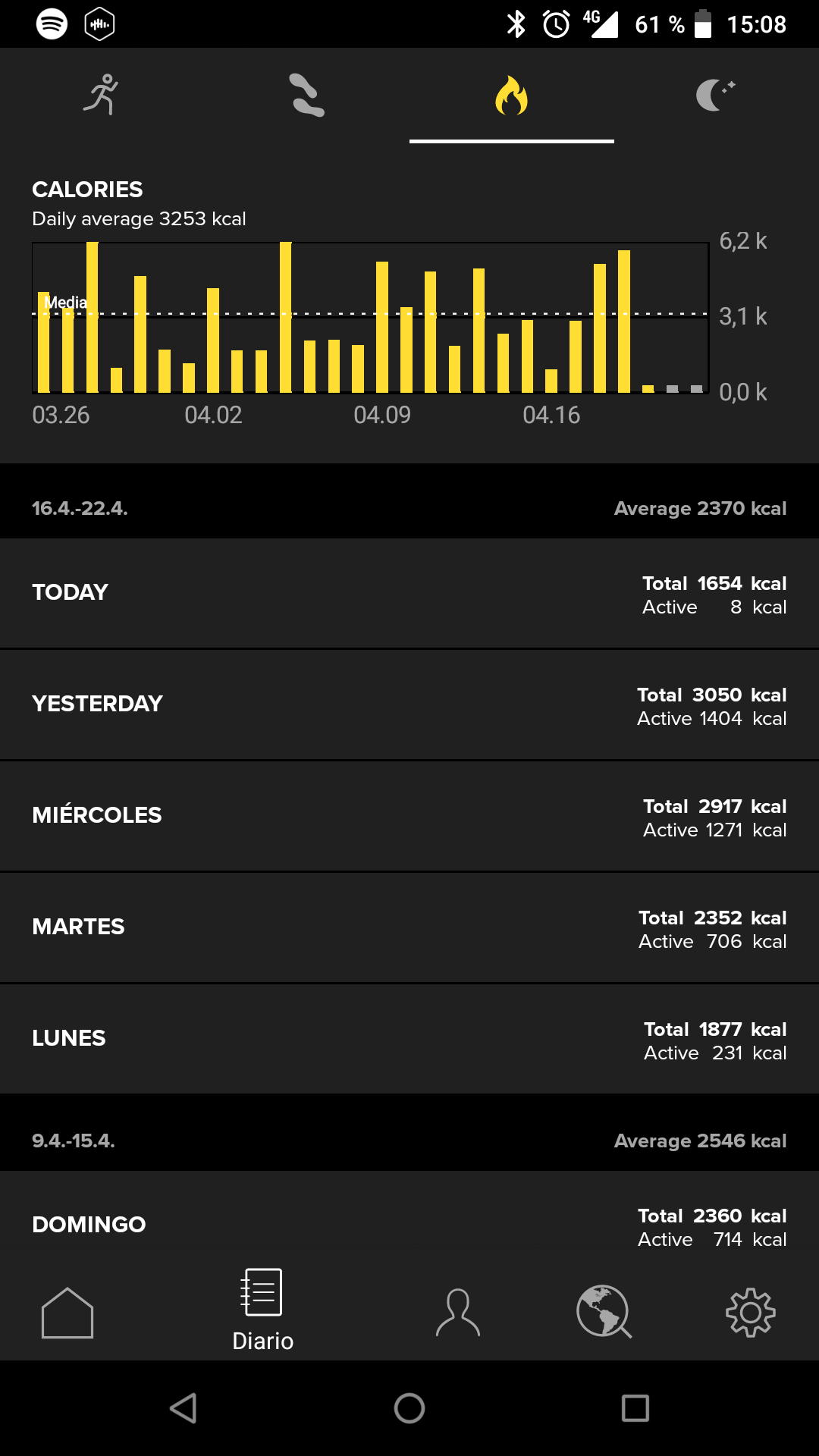Switch to the steps tab
Screen dimensions: 819x1456
(x=307, y=96)
